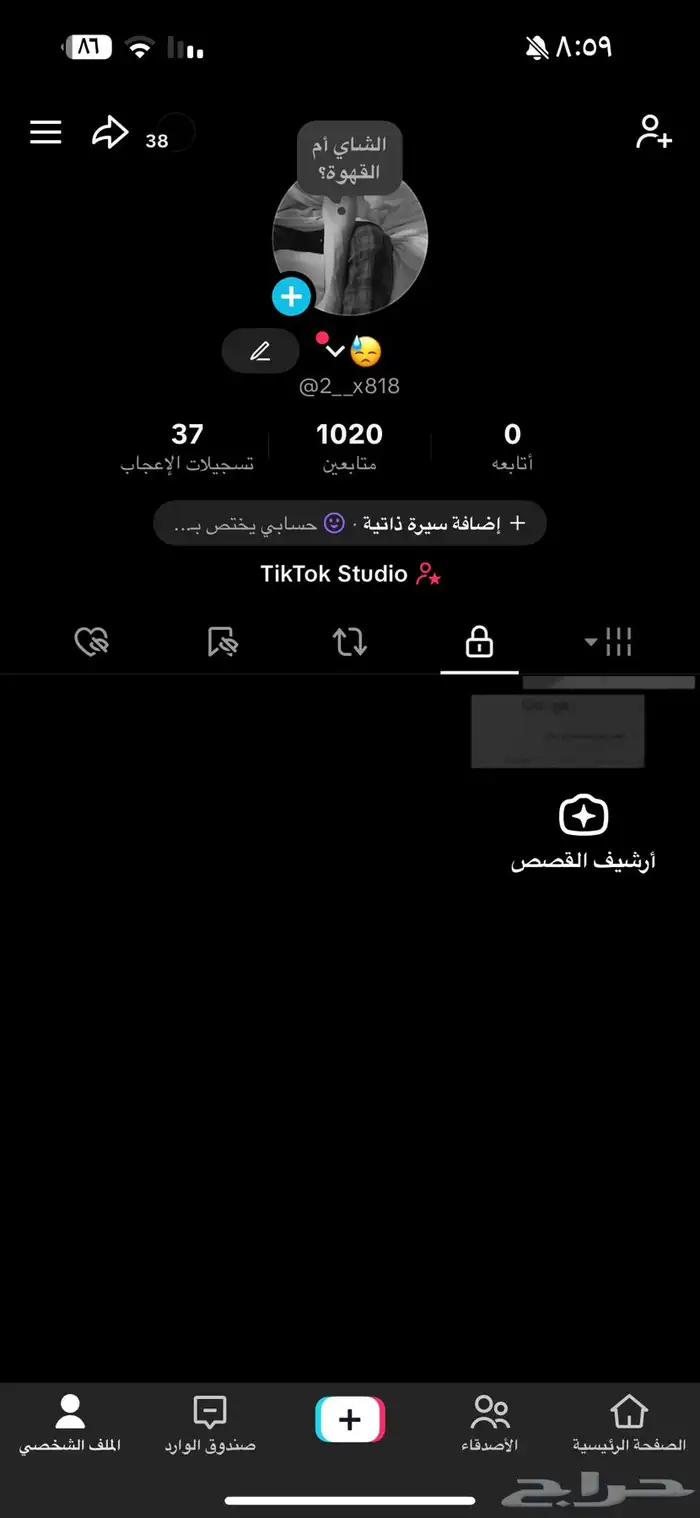Viewport: 700px width, 1518px height.
Task: Select the private videos lock tab
Action: coord(479,642)
